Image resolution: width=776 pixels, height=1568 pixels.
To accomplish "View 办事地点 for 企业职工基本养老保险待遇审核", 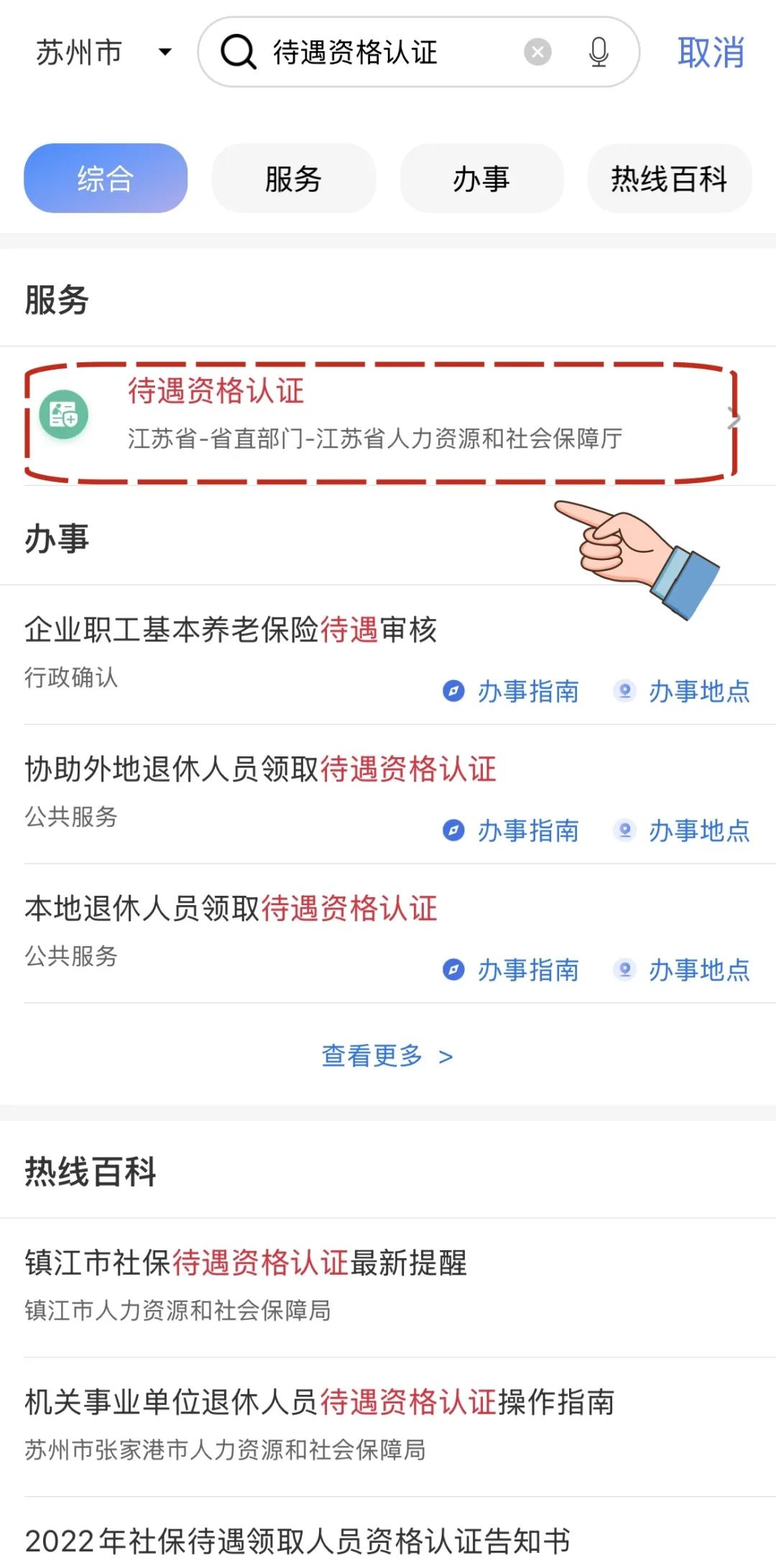I will pyautogui.click(x=683, y=691).
